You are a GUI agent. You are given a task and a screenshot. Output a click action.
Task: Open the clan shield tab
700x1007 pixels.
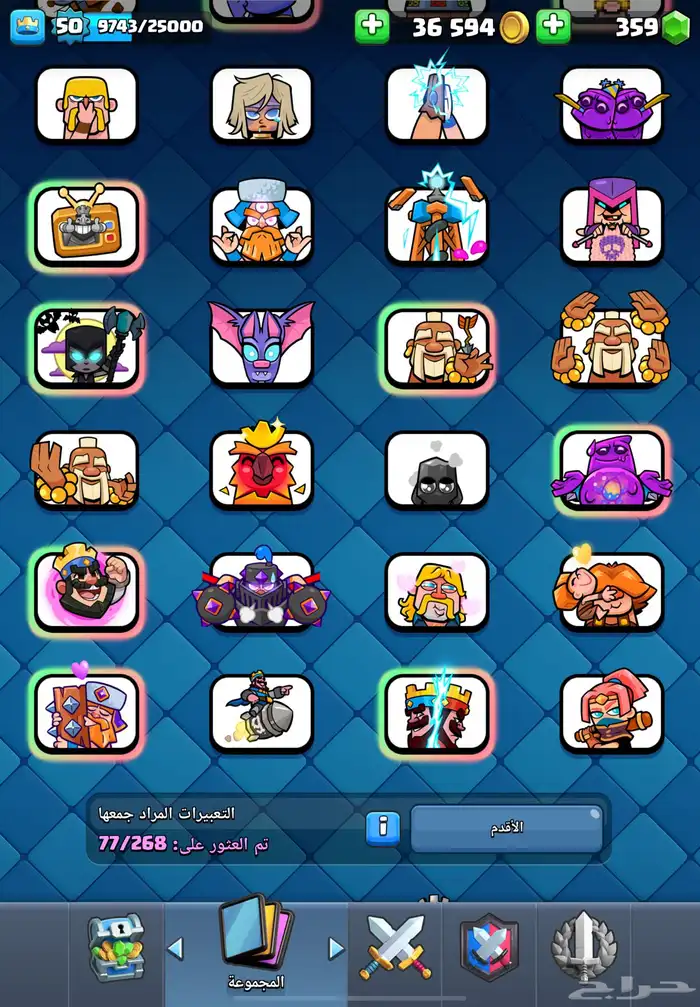tap(489, 948)
